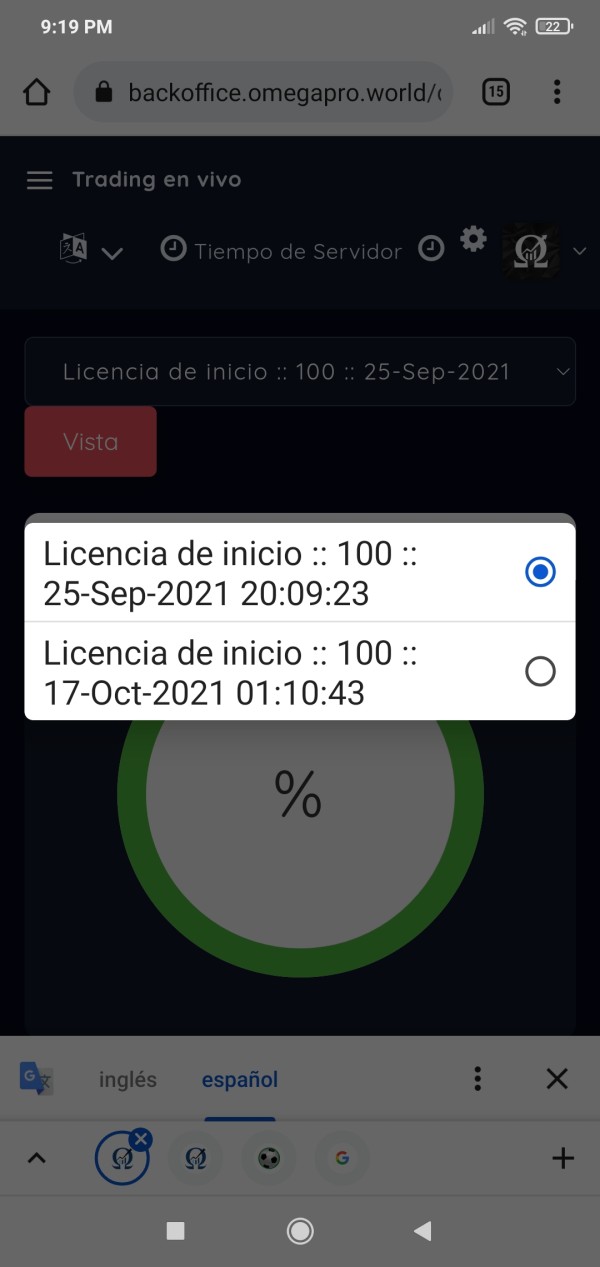Close the translate bar
The image size is (600, 1267).
tap(557, 1079)
